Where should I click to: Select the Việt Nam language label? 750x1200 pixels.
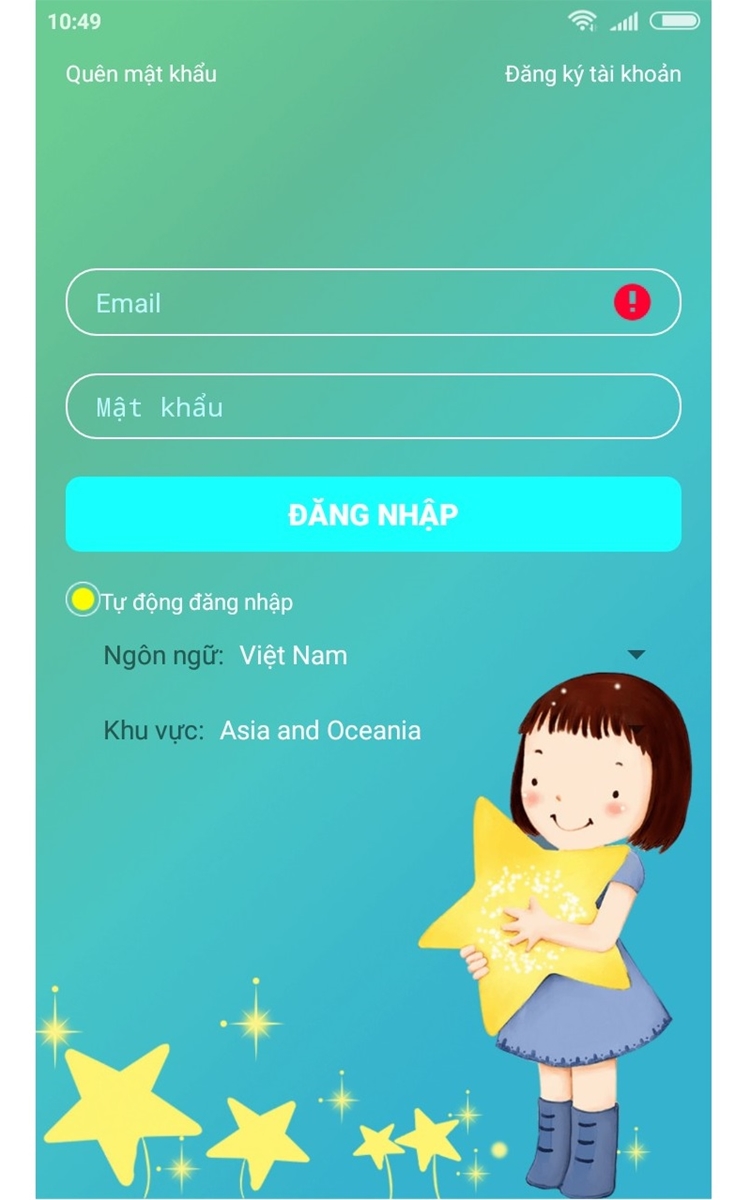point(293,655)
